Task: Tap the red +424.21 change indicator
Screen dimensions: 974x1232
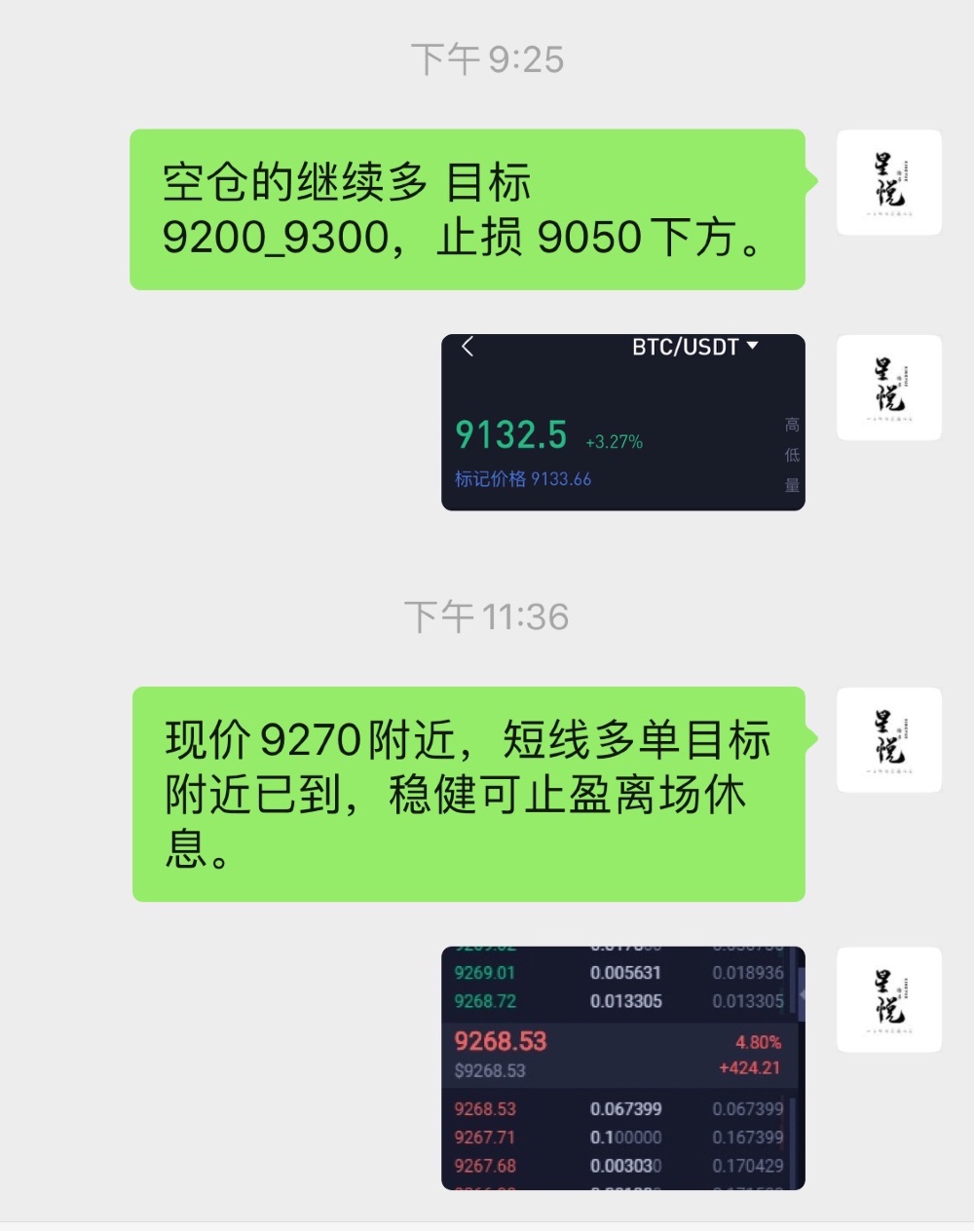Action: [x=749, y=1069]
